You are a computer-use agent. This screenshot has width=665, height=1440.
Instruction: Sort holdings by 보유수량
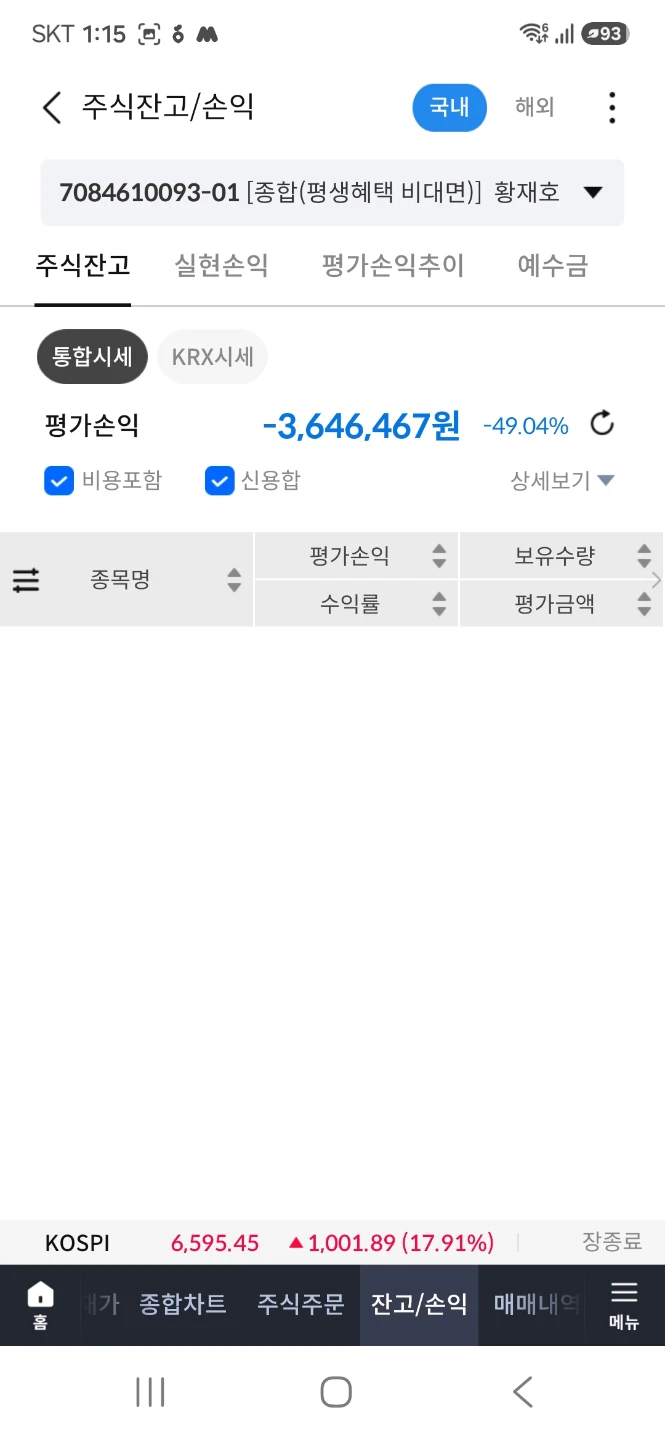click(561, 556)
